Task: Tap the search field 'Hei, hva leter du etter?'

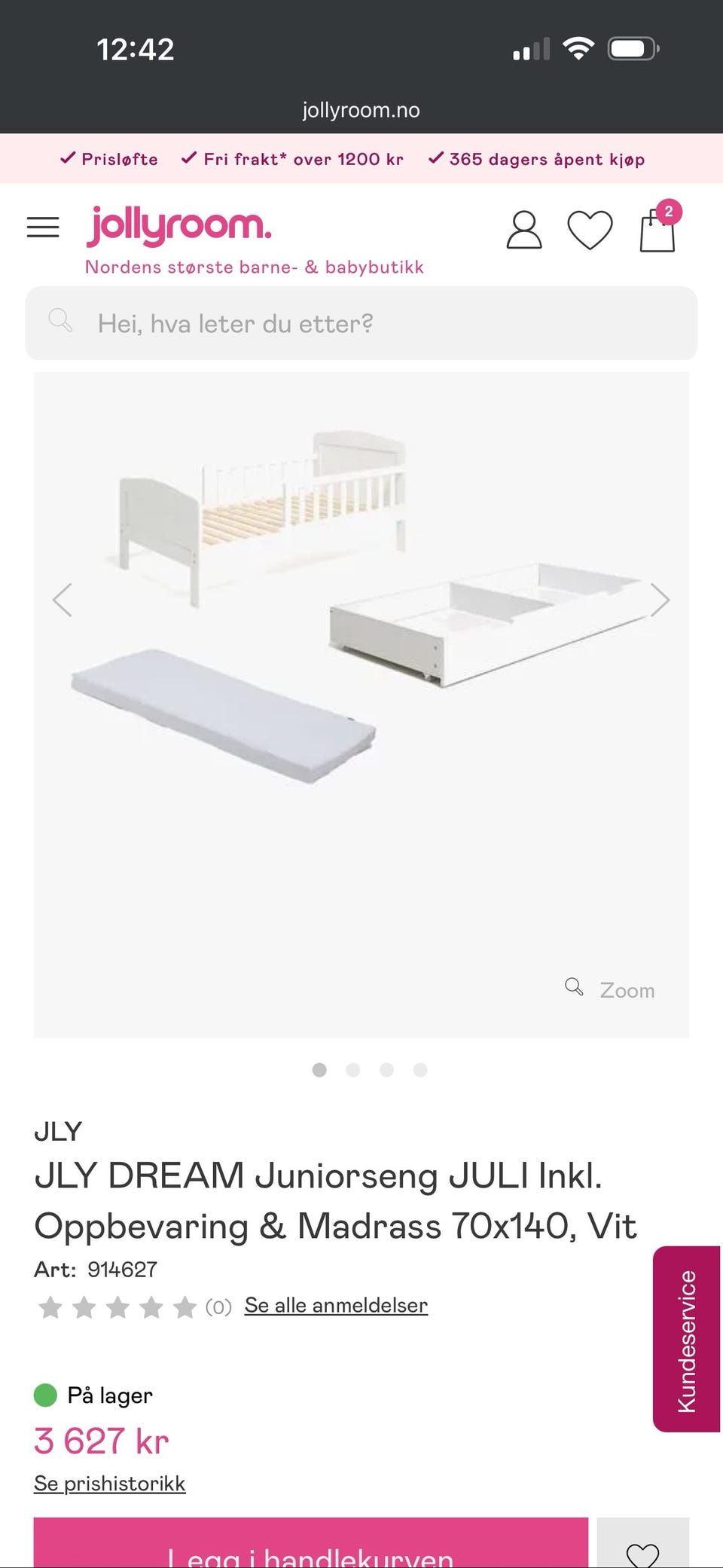Action: coord(361,323)
